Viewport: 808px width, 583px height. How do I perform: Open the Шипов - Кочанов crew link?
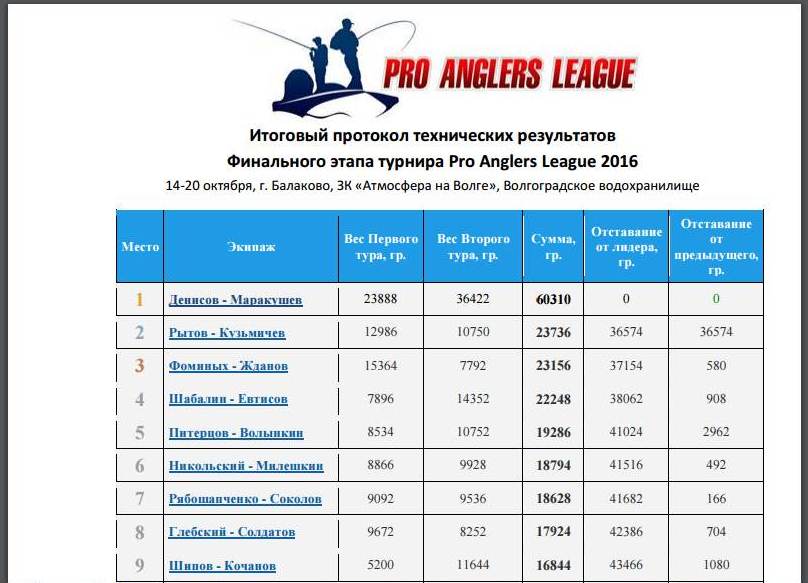coord(222,566)
